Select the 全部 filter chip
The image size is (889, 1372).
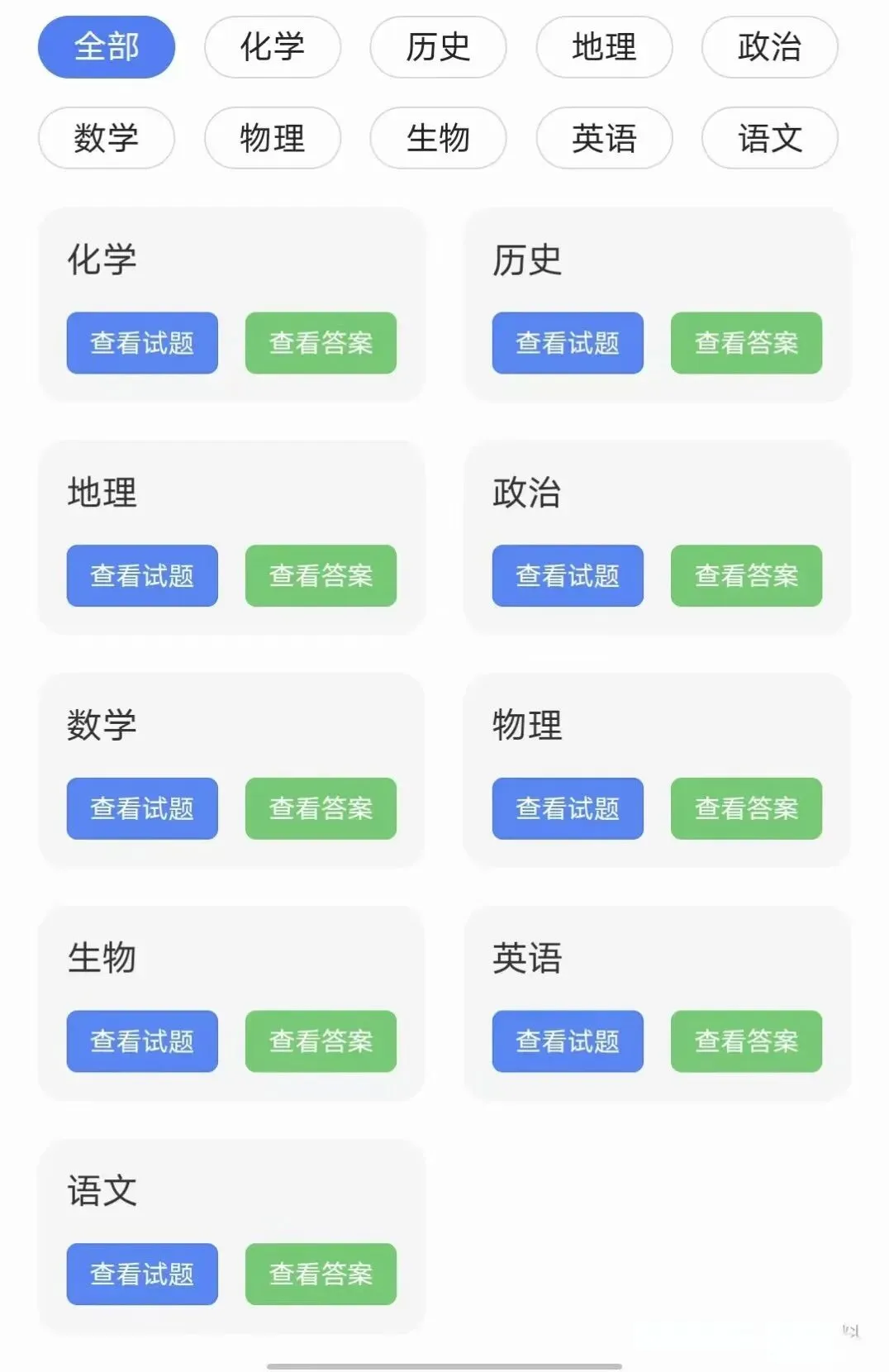coord(107,47)
